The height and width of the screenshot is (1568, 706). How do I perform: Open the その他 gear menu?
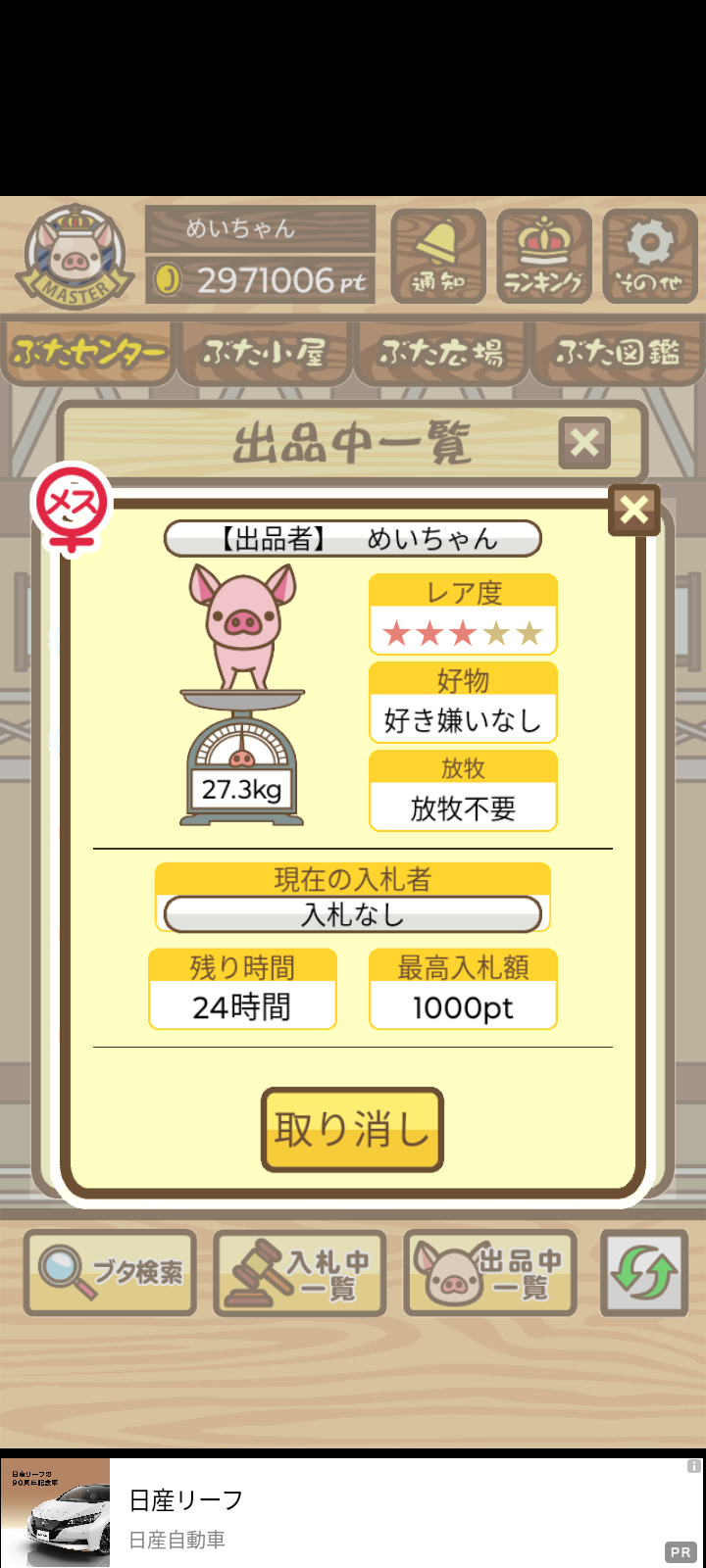[650, 256]
